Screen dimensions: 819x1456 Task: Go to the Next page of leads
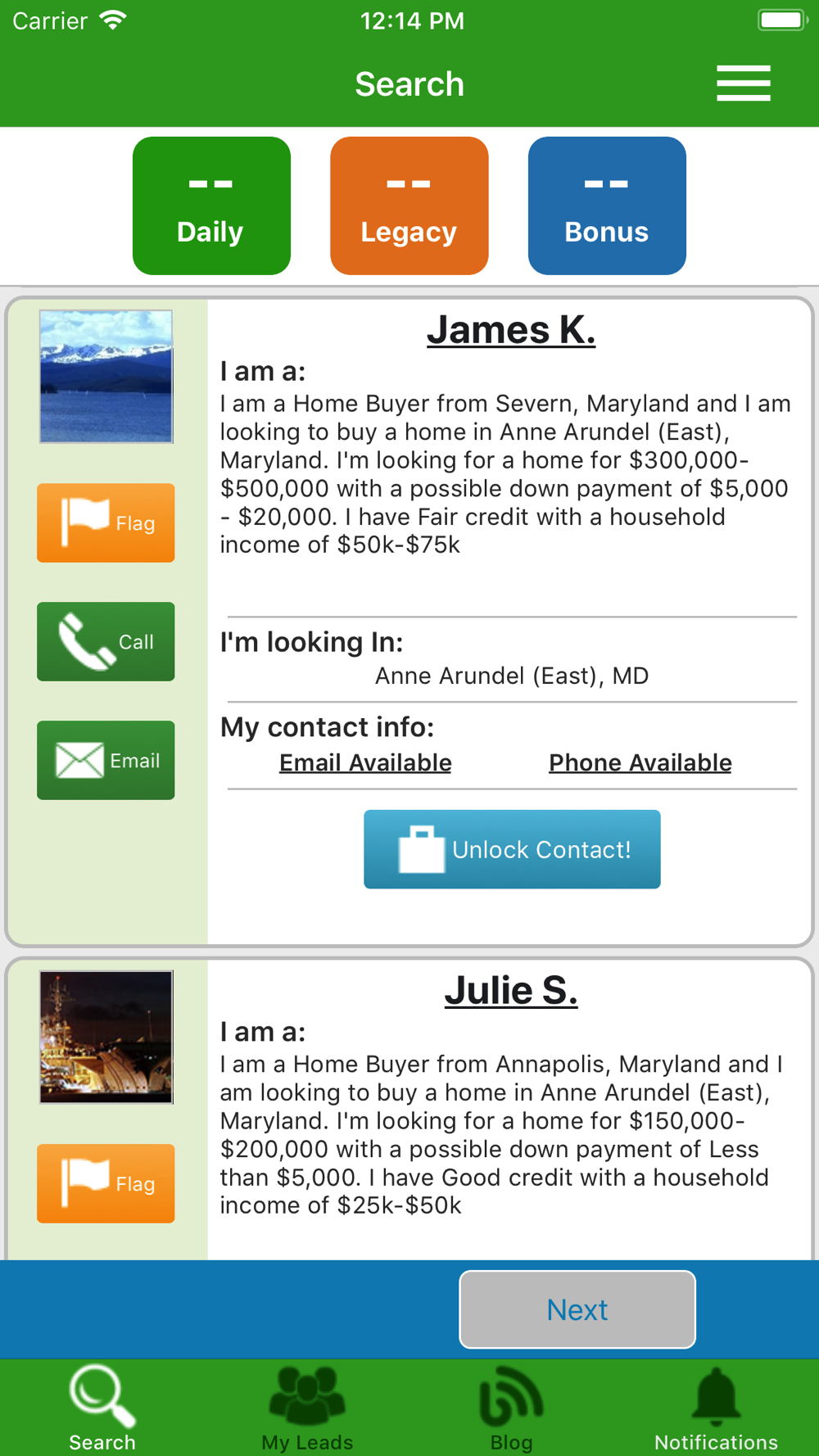(577, 1309)
